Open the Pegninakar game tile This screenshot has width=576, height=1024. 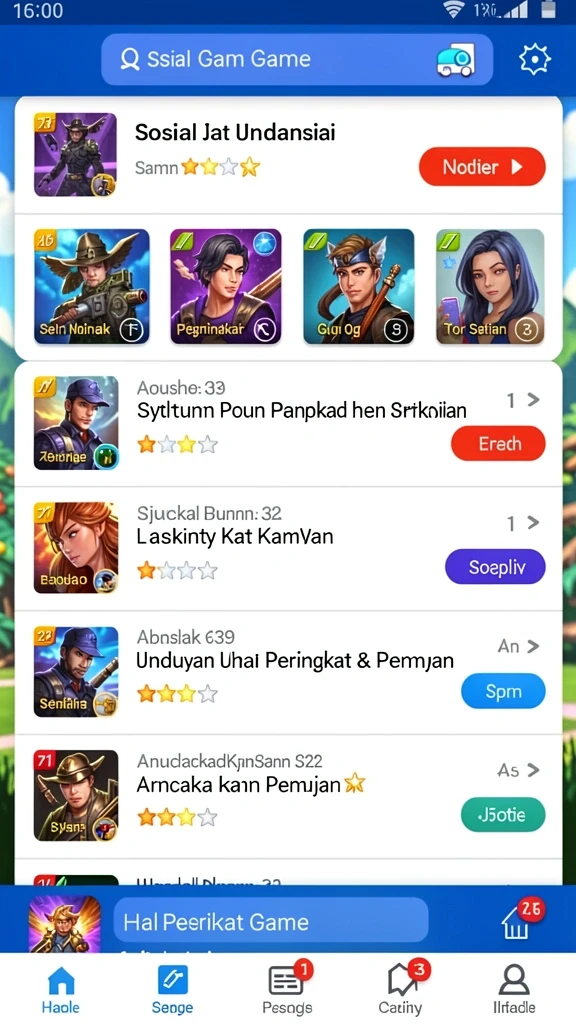(225, 287)
